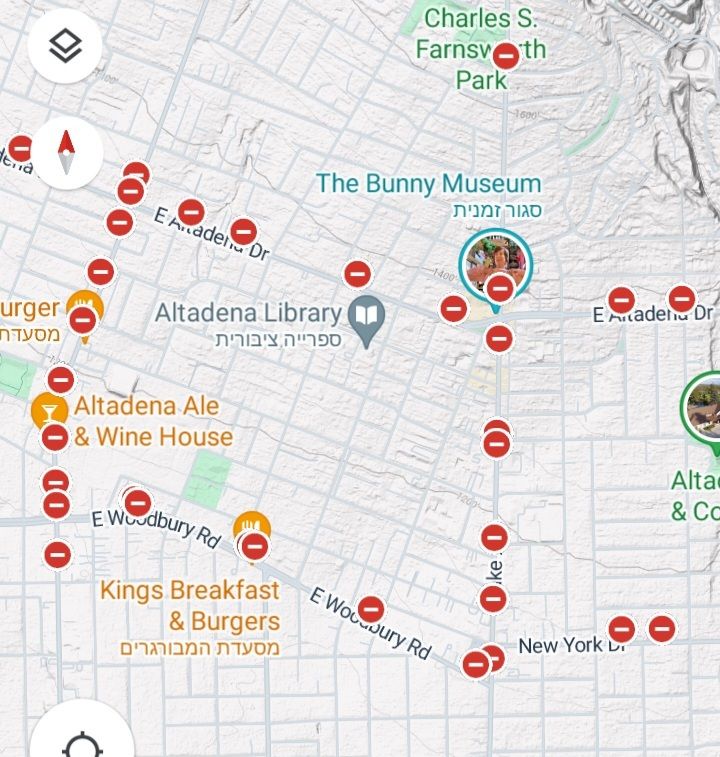Screen dimensions: 720x757
Task: Open Altadena Ale & Wine House pin
Action: pos(46,409)
